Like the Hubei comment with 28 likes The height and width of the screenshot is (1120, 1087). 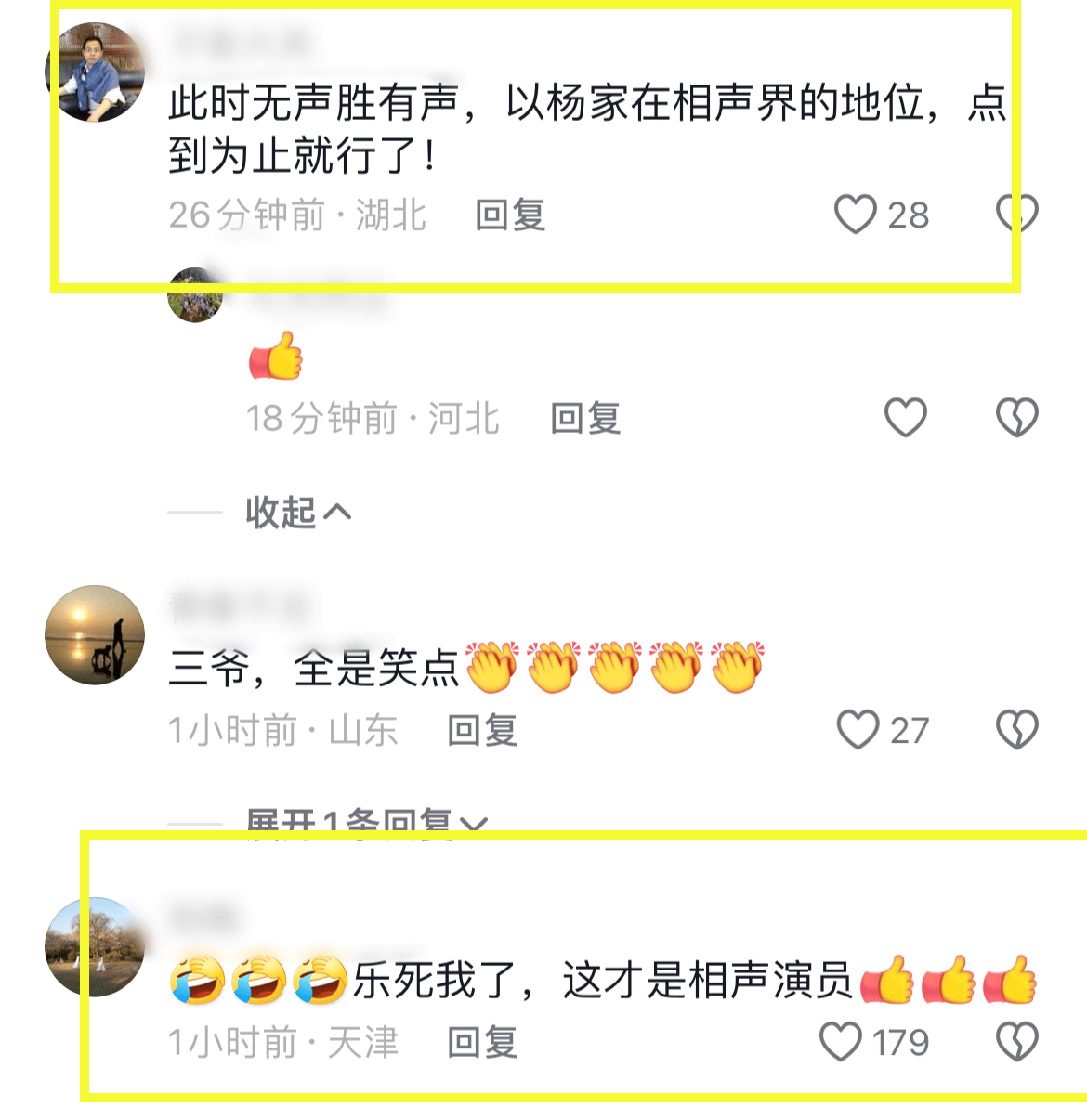tap(855, 215)
